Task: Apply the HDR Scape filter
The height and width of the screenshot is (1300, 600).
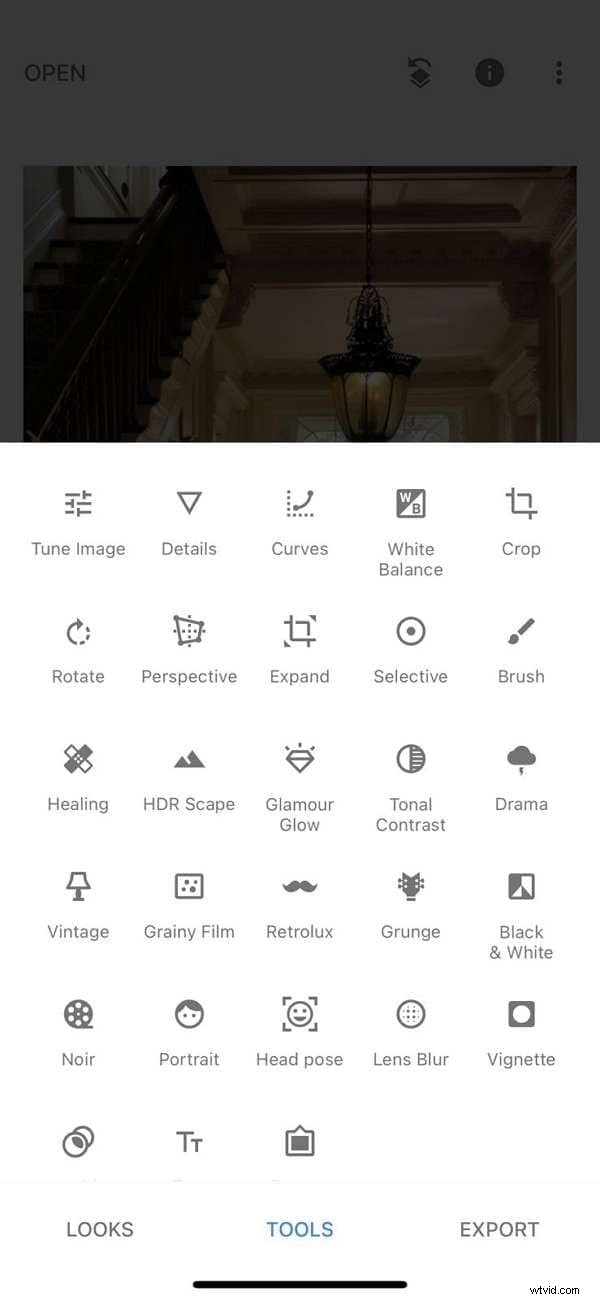Action: click(x=189, y=777)
